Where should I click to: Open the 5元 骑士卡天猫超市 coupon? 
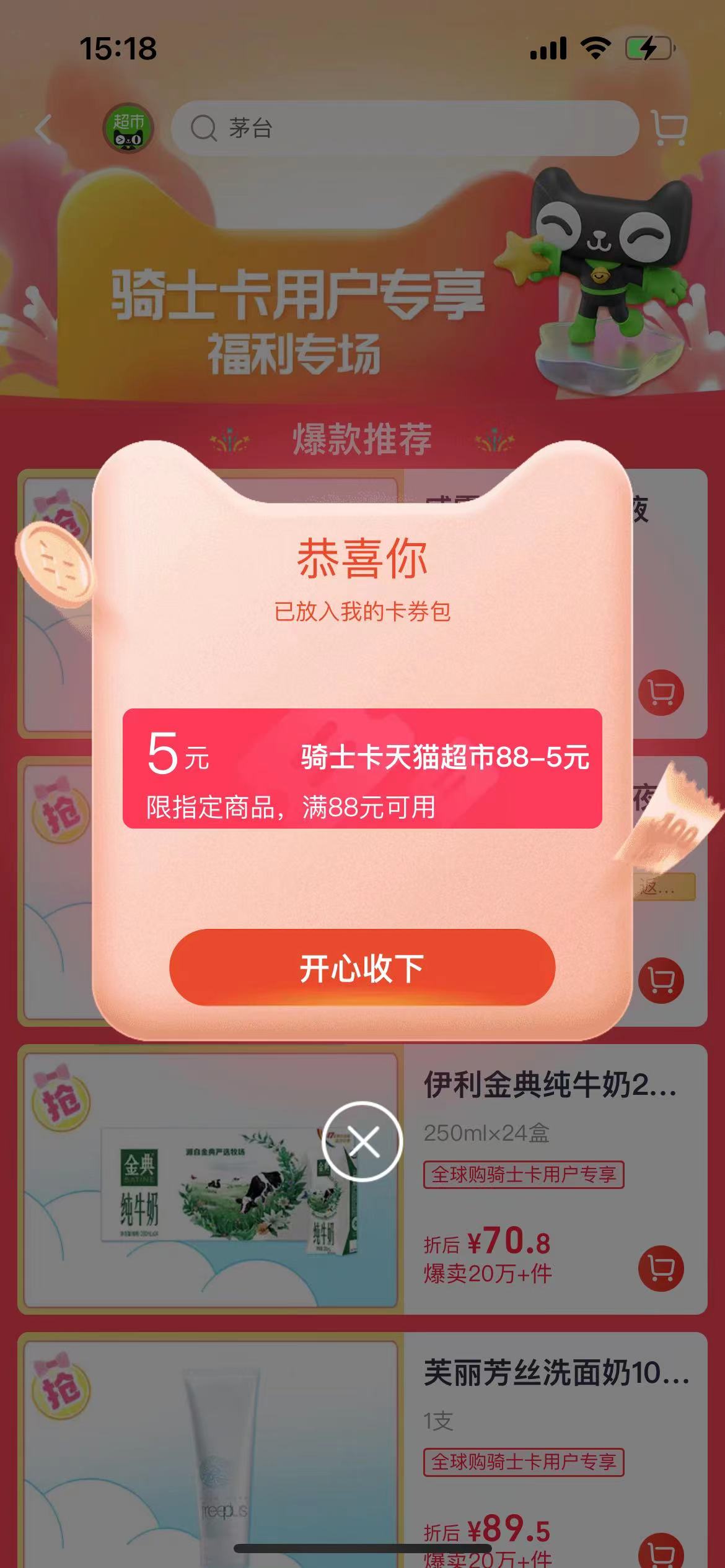pos(362,769)
